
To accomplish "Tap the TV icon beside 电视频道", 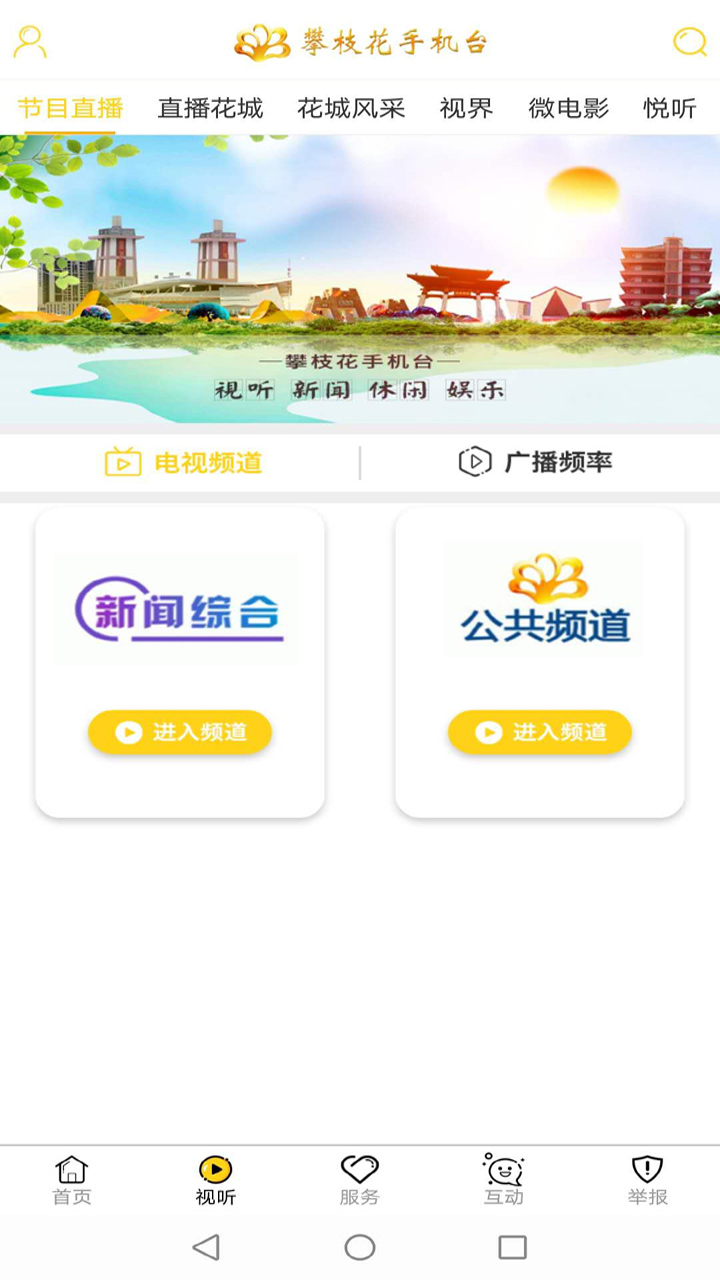I will click(121, 461).
